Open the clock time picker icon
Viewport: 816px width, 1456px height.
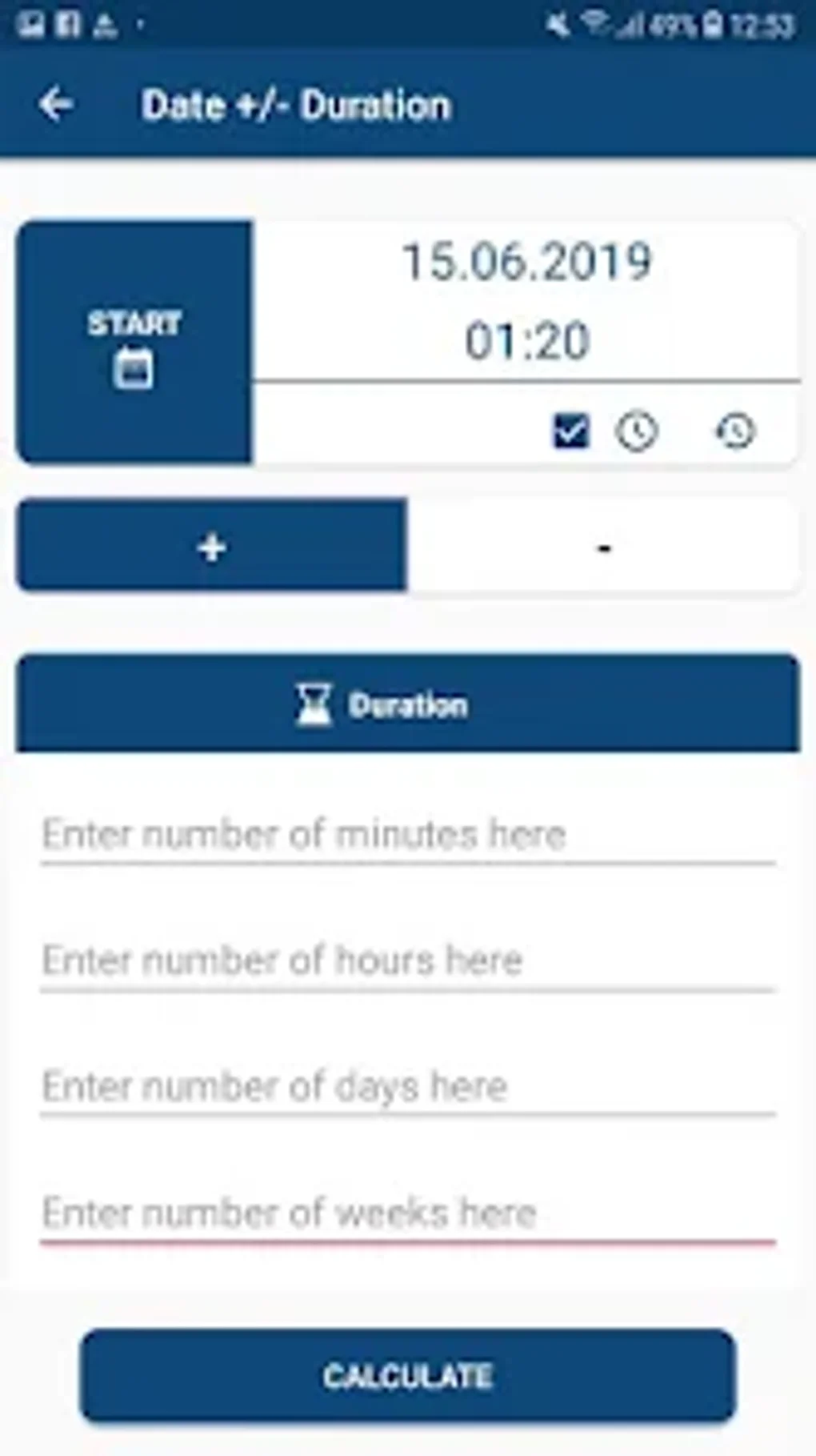(637, 431)
